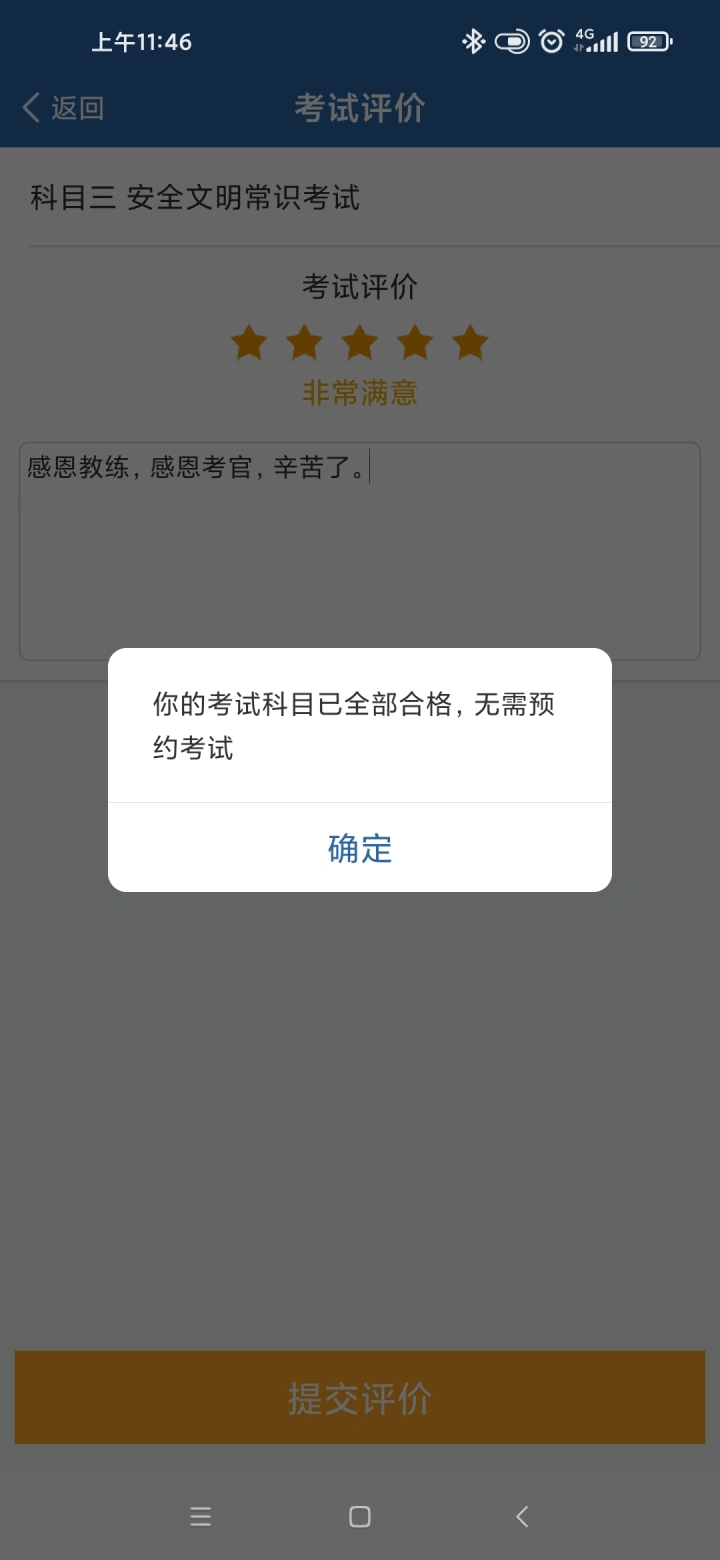720x1560 pixels.
Task: Set the rating to three stars
Action: point(359,343)
